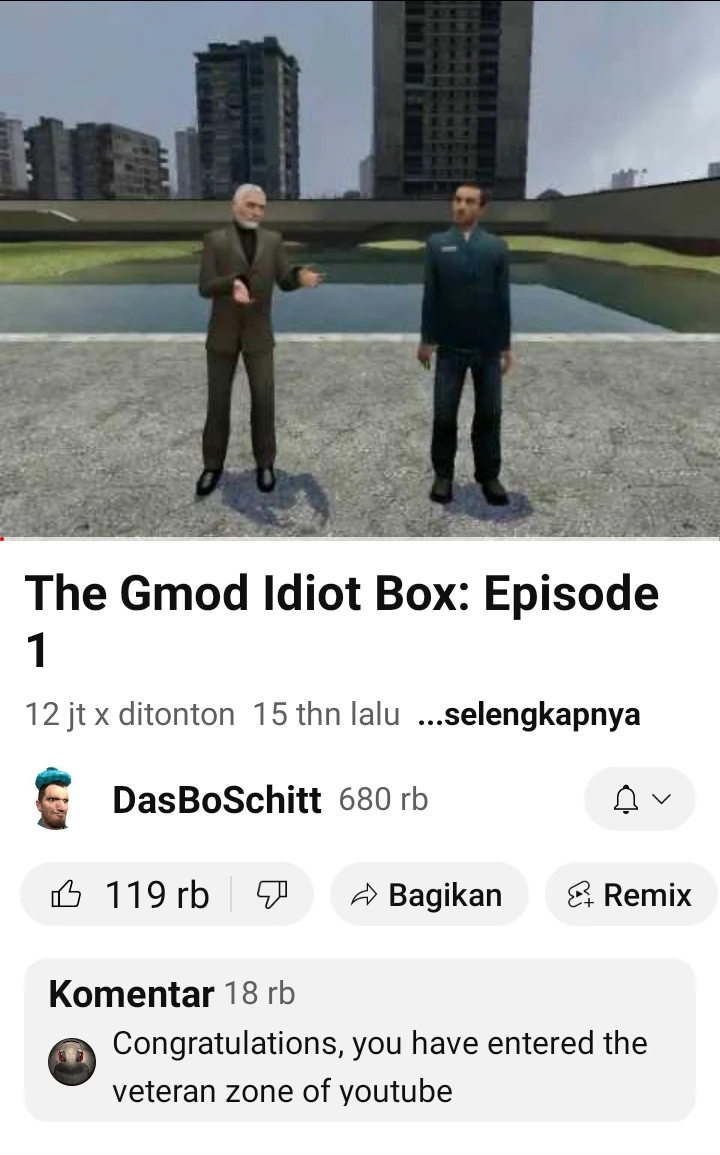Tap the comment starting with Congratulations
Image resolution: width=720 pixels, height=1155 pixels.
coord(380,1065)
